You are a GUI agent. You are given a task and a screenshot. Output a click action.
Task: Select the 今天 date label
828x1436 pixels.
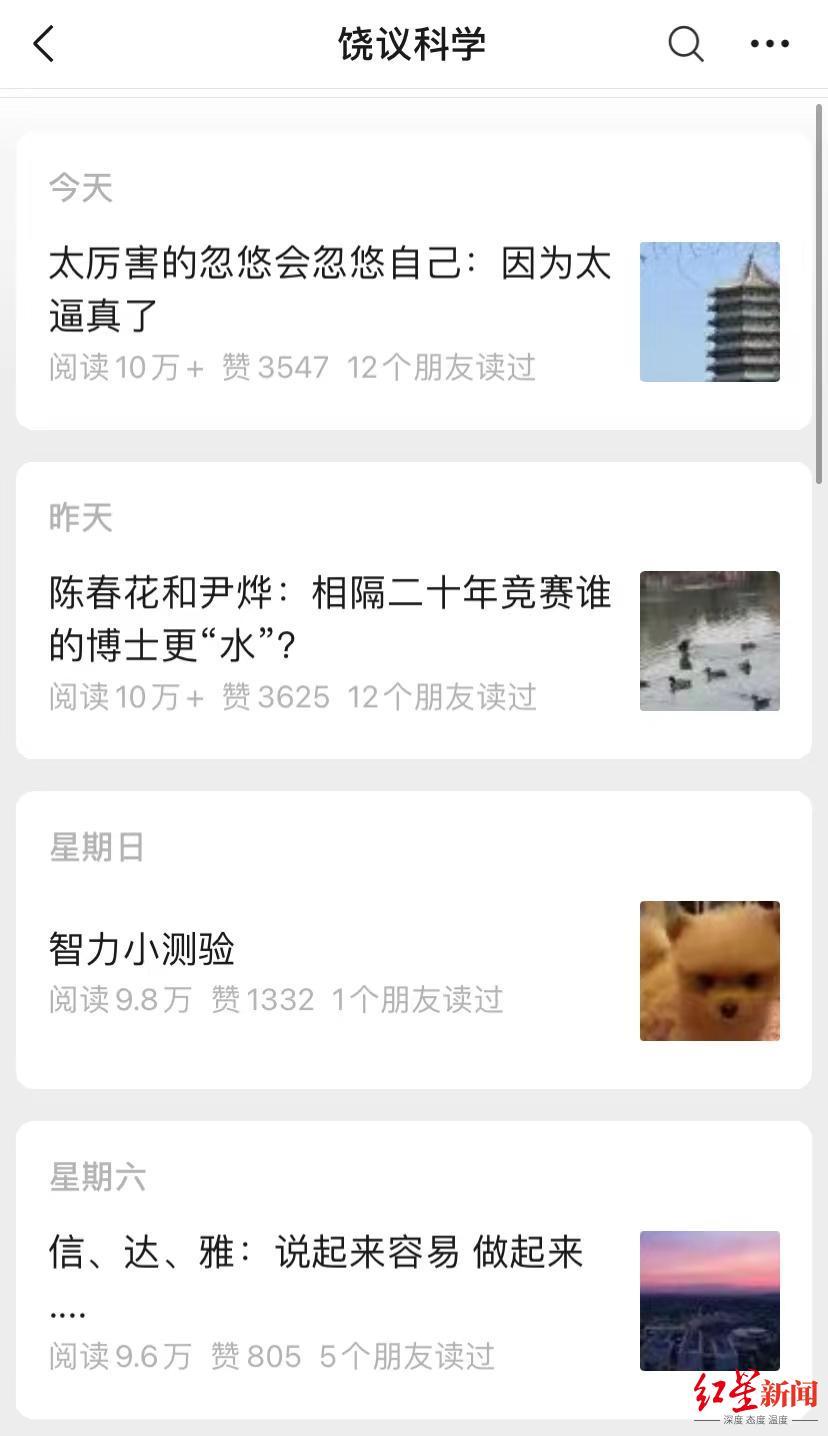[x=81, y=185]
